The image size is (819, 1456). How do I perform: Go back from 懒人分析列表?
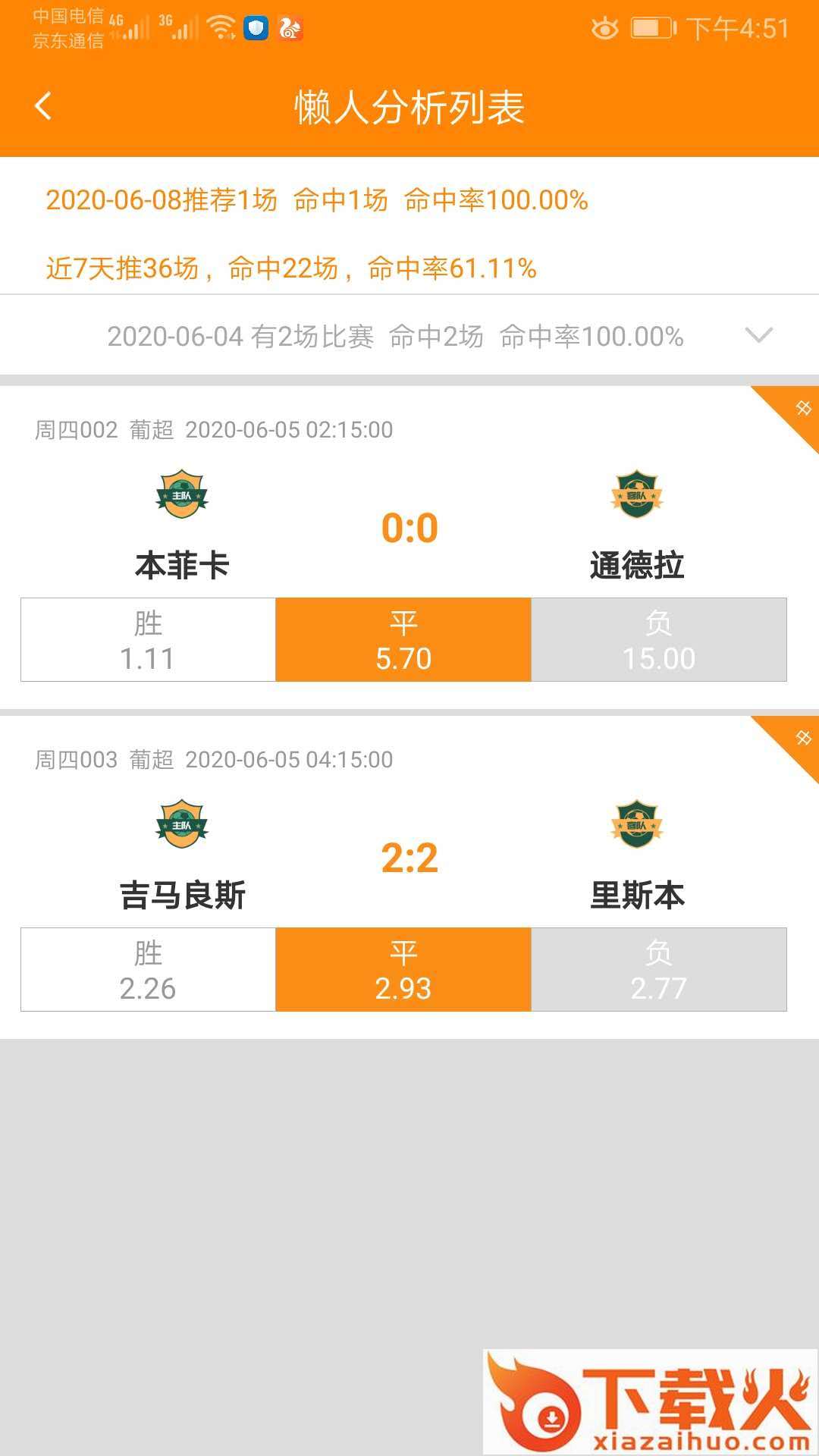pyautogui.click(x=44, y=106)
